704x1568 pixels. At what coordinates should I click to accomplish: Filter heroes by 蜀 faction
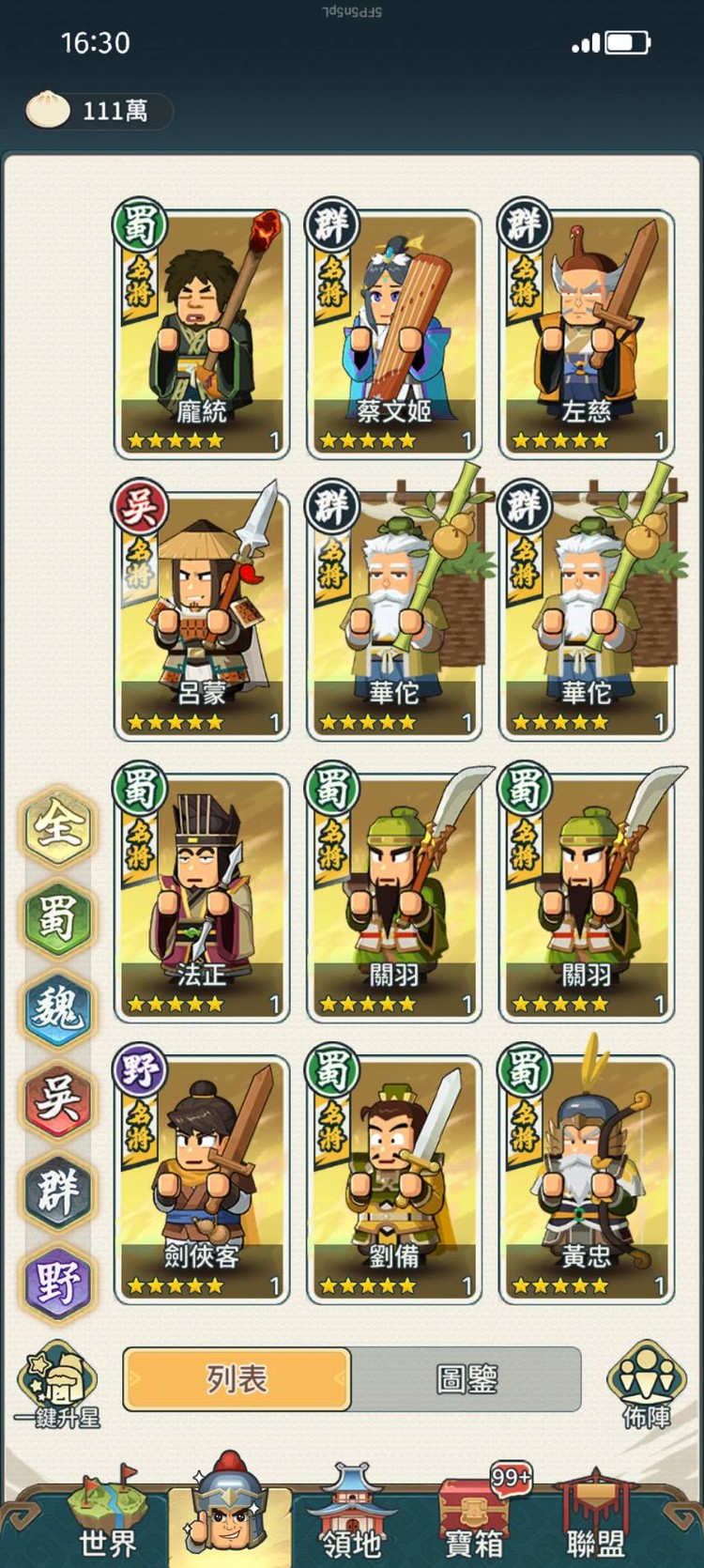coord(58,917)
